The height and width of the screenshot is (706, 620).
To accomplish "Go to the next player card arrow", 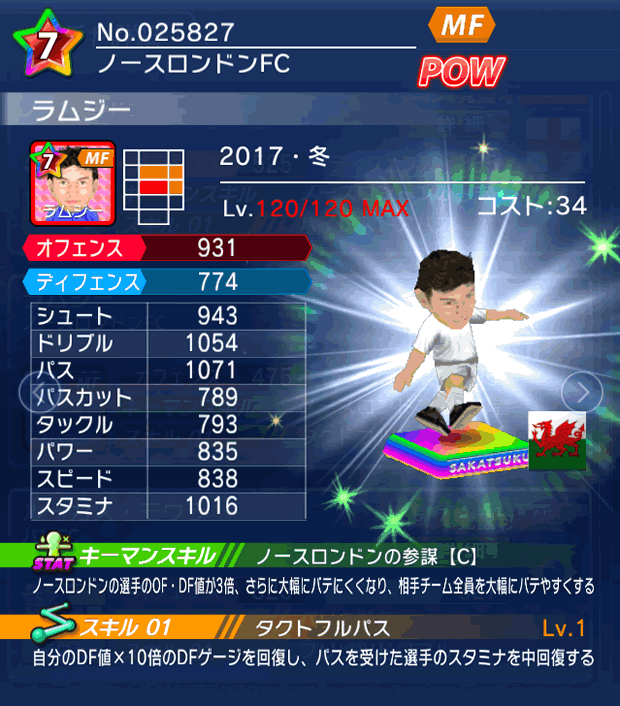I will click(x=578, y=392).
